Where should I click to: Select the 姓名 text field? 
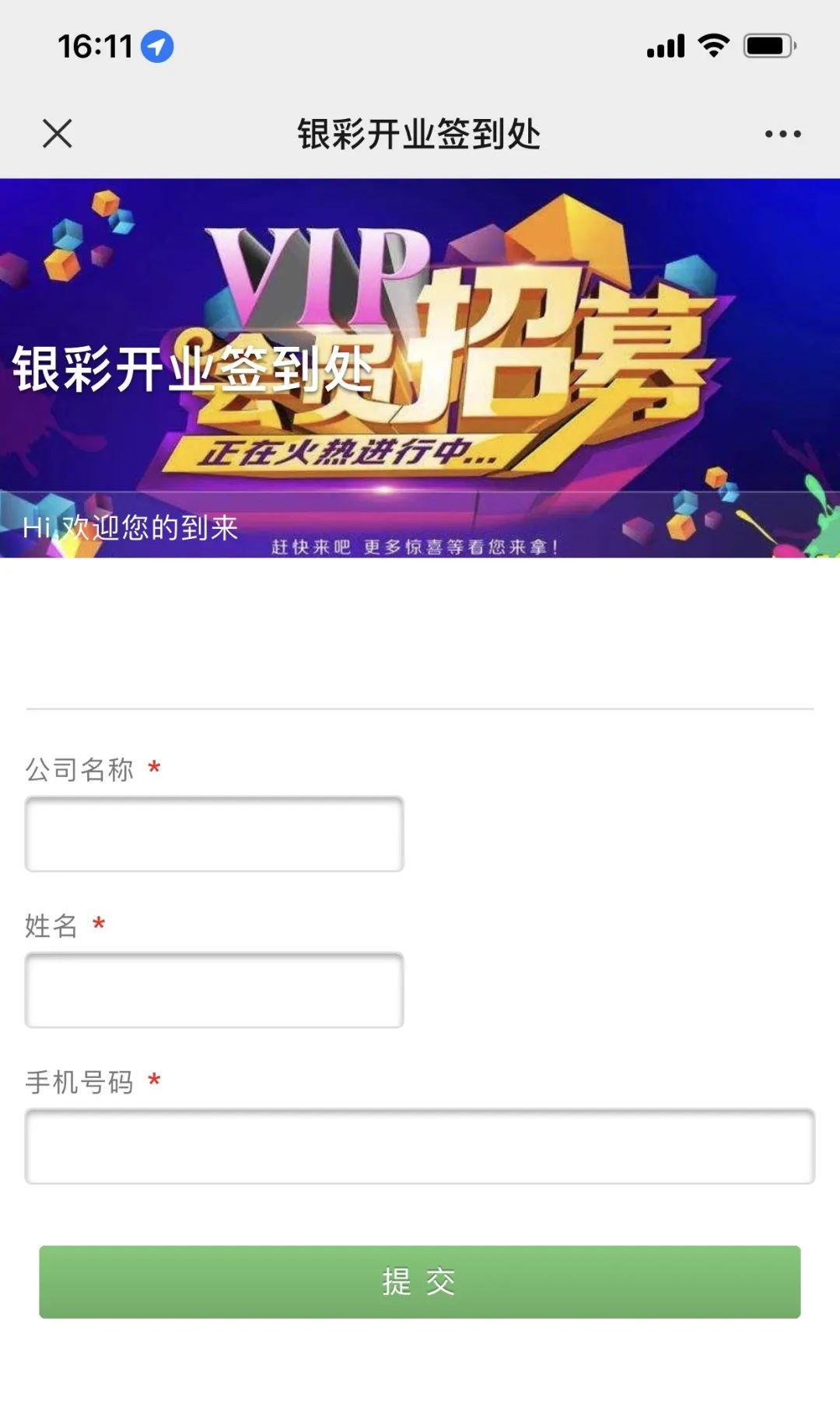tap(215, 990)
